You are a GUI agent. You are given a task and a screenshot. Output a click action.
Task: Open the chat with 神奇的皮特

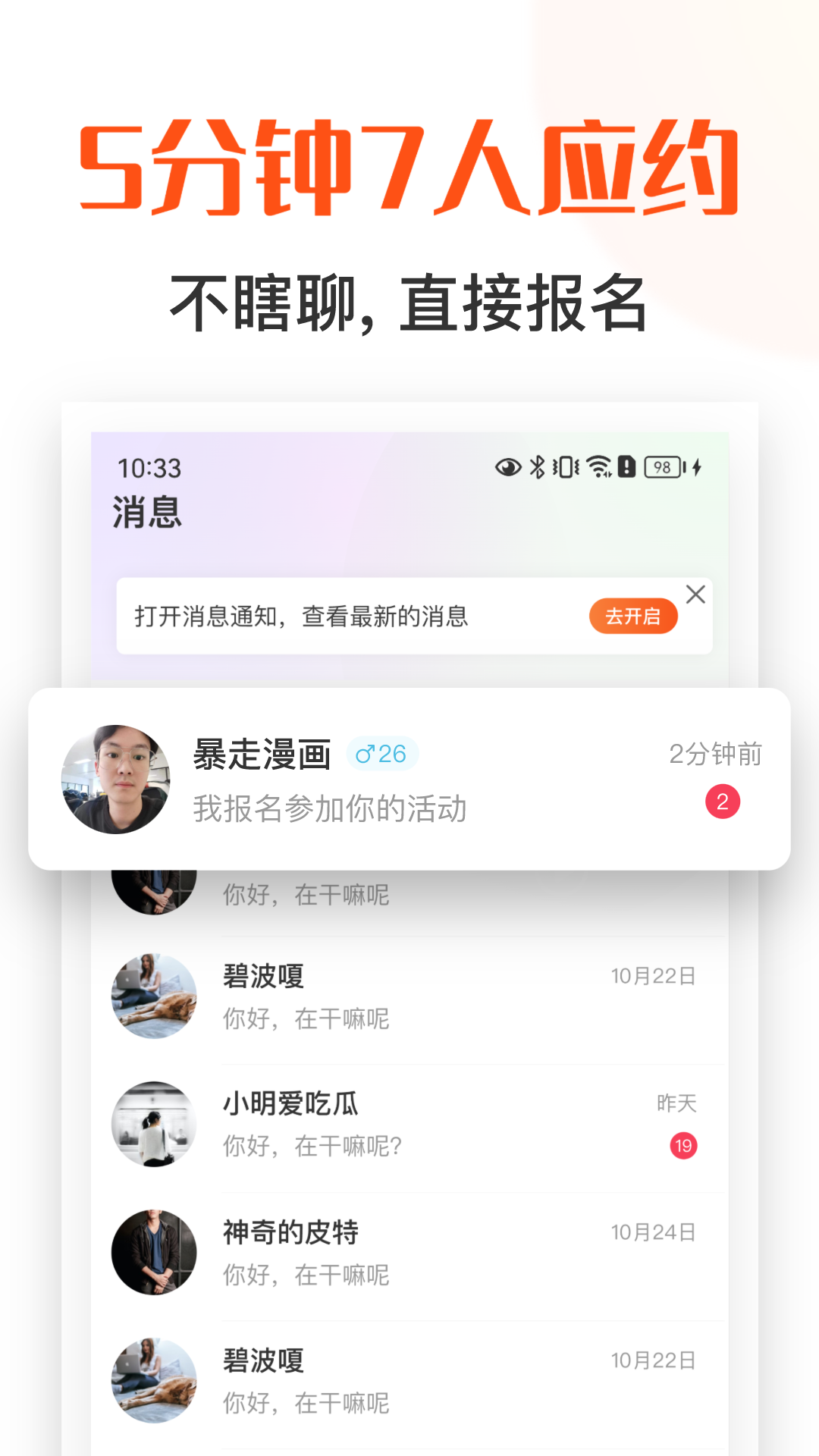[409, 1251]
